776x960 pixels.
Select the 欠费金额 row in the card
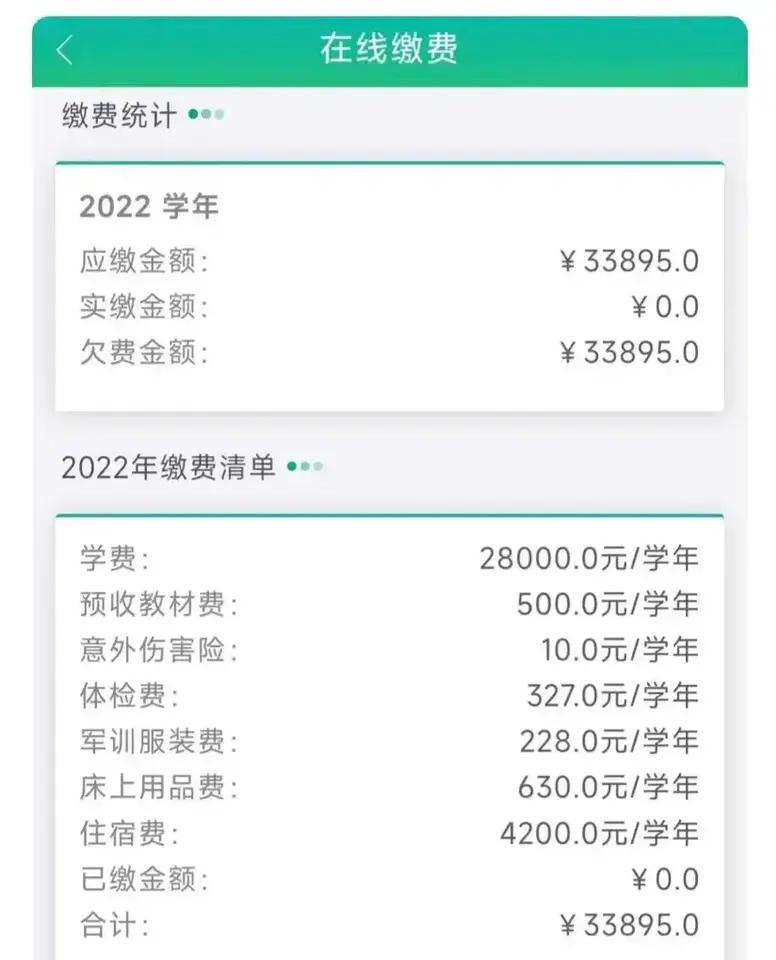coord(388,352)
